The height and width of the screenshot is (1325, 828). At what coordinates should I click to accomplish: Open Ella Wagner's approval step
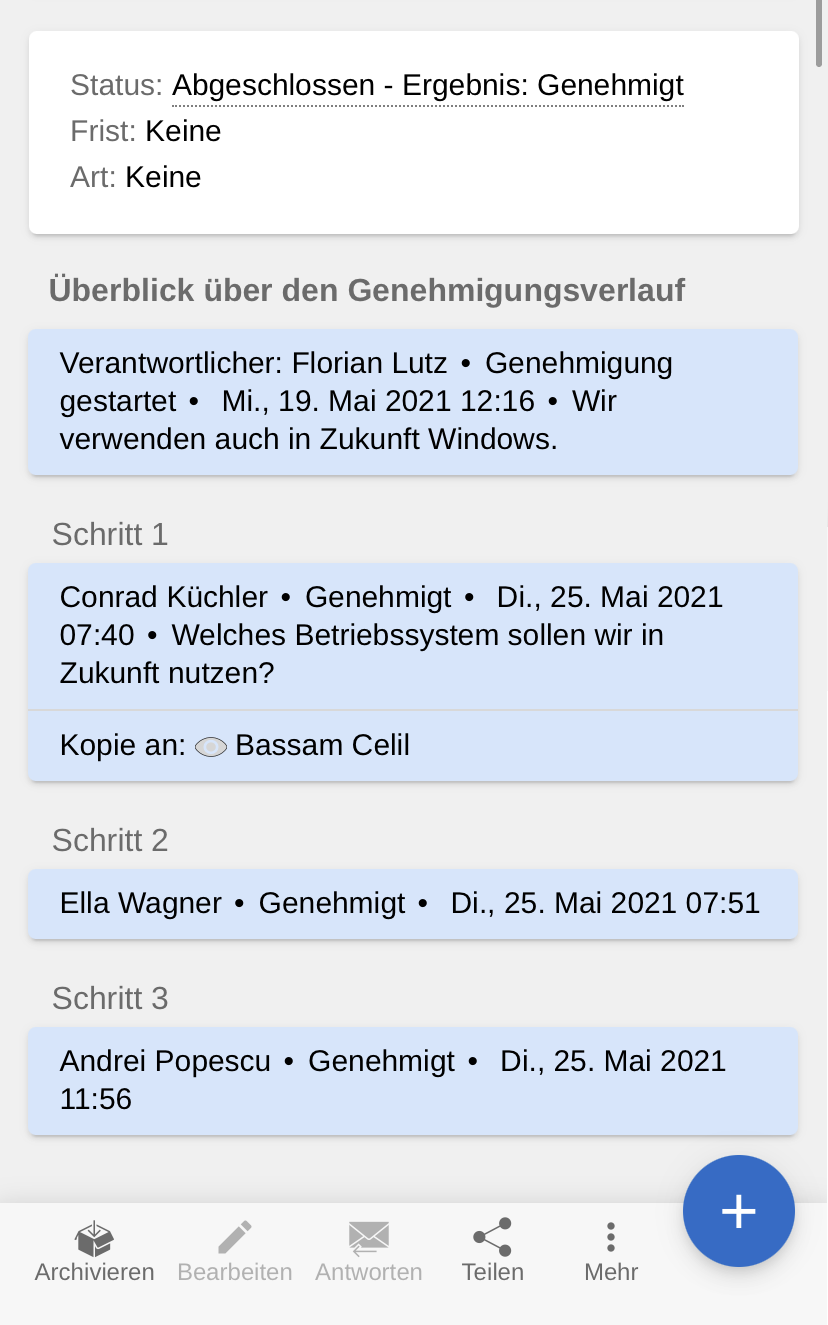(x=412, y=904)
